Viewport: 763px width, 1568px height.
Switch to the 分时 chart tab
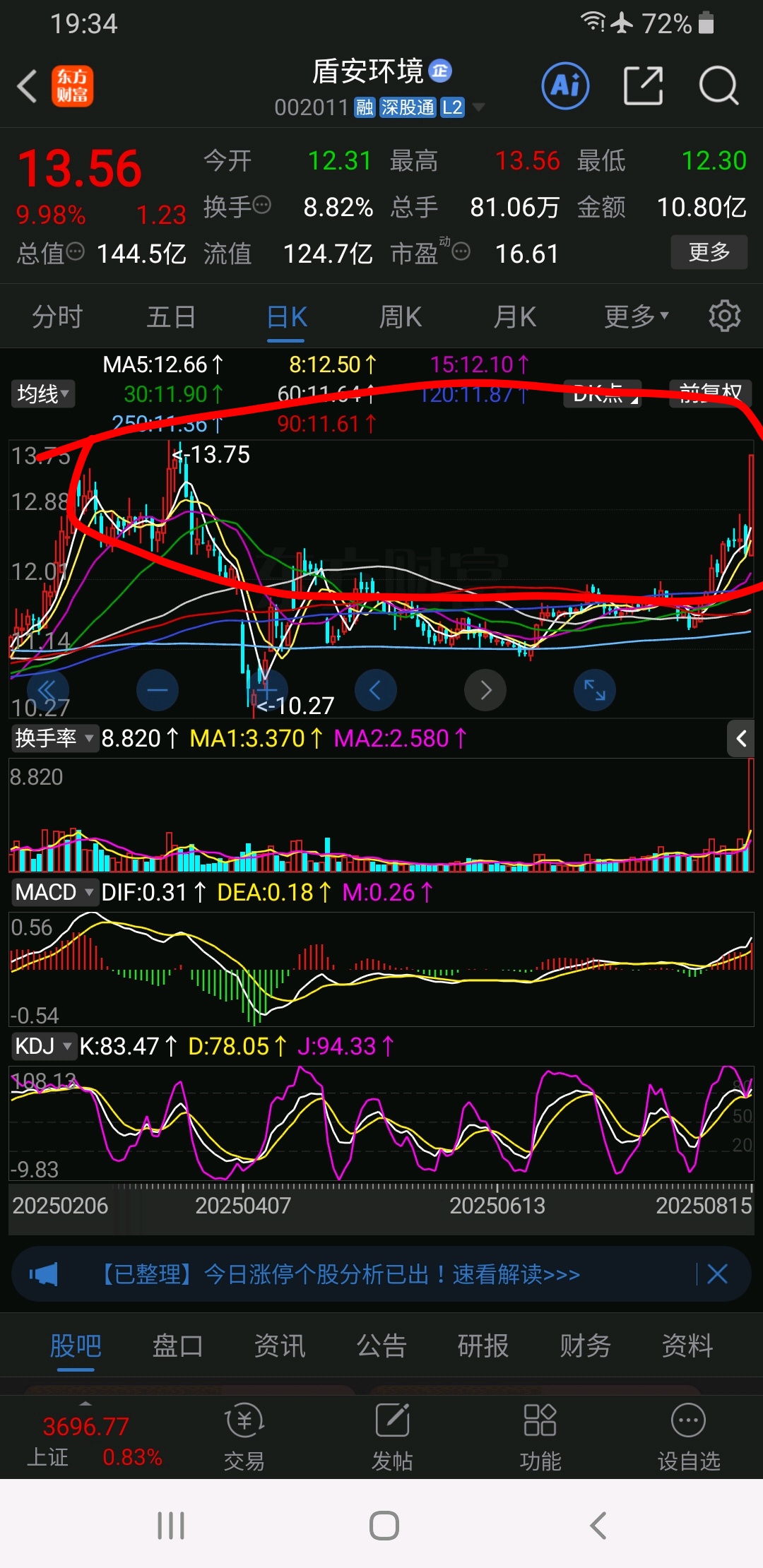coord(57,316)
